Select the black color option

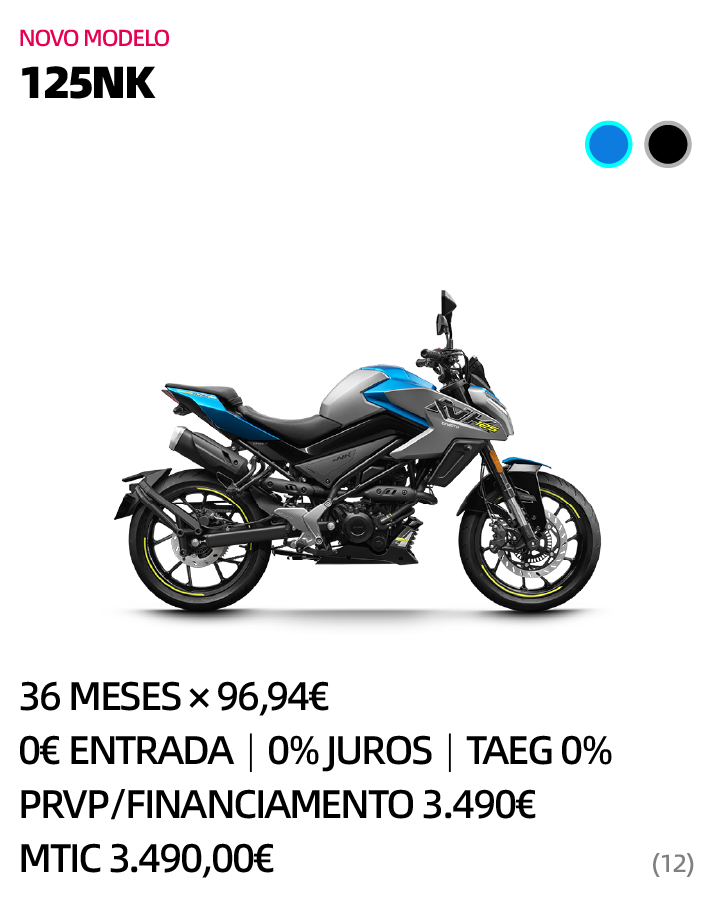tap(667, 145)
